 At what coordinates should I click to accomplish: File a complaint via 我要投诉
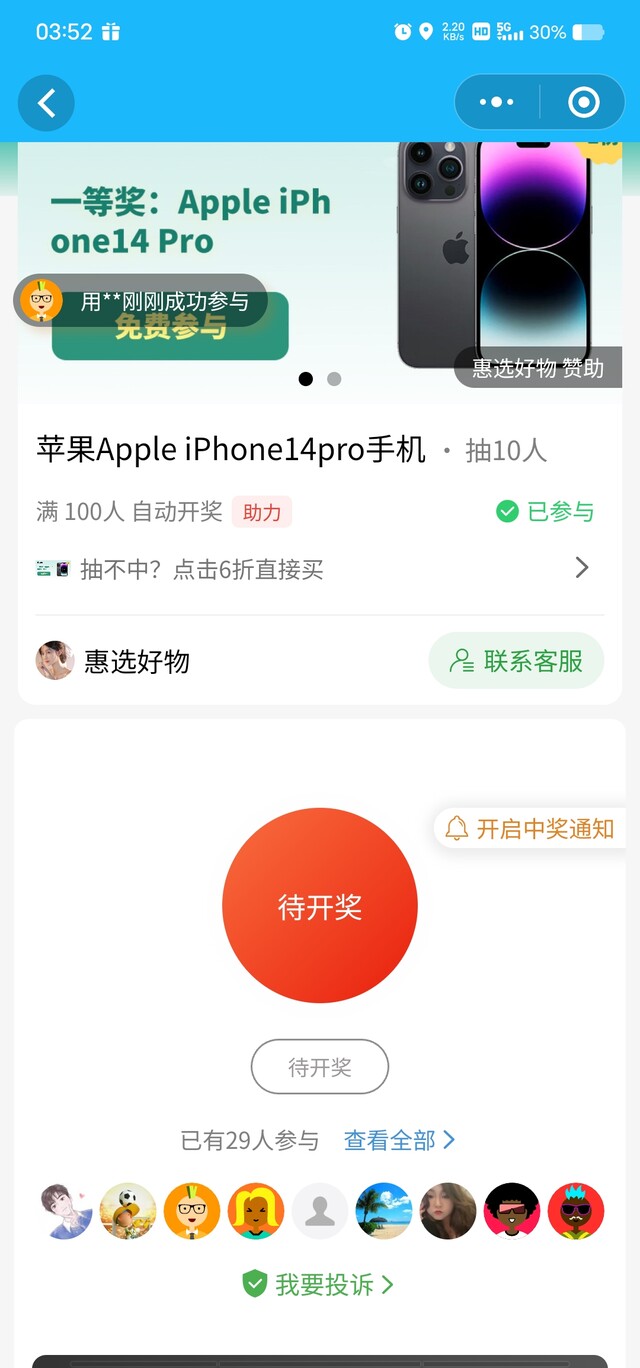320,1285
